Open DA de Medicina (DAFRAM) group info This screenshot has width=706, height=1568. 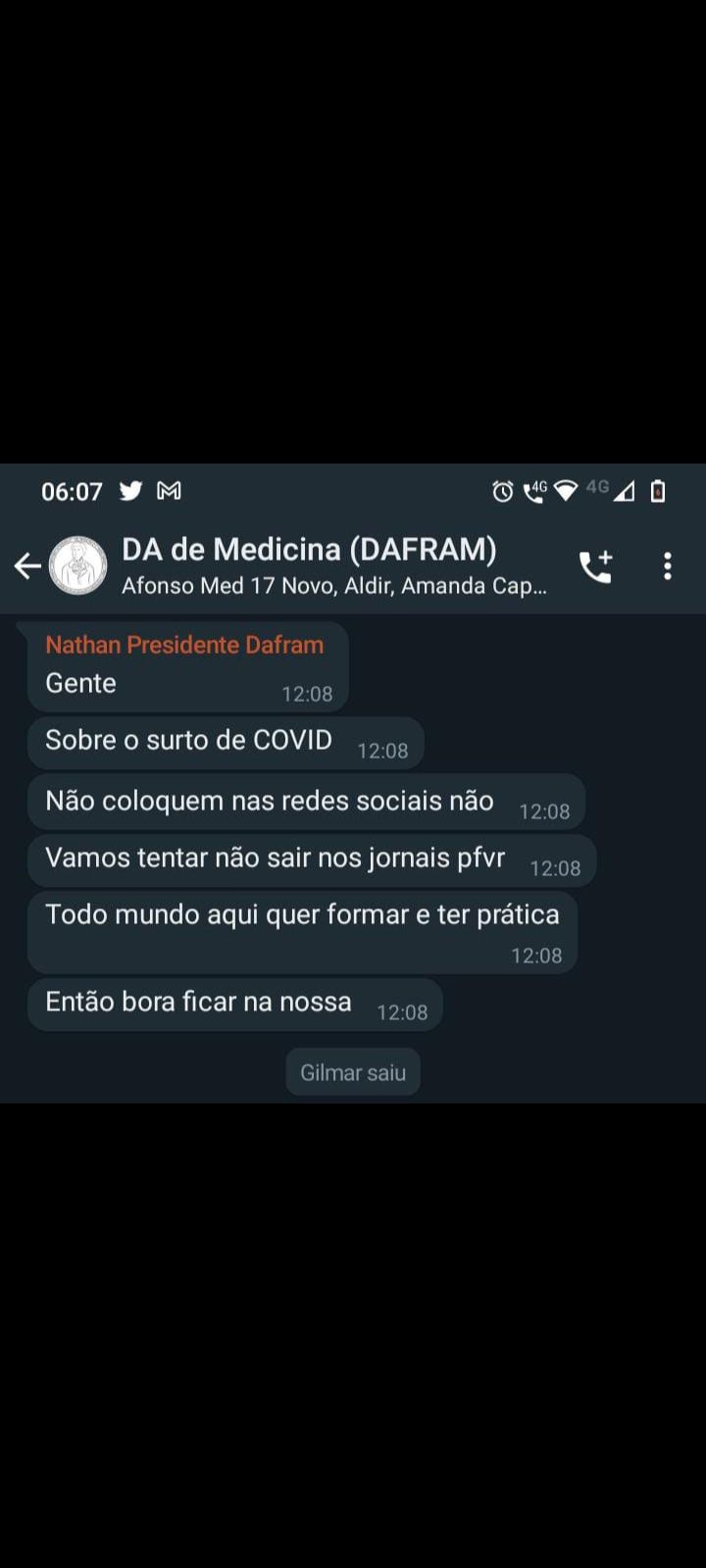[309, 550]
